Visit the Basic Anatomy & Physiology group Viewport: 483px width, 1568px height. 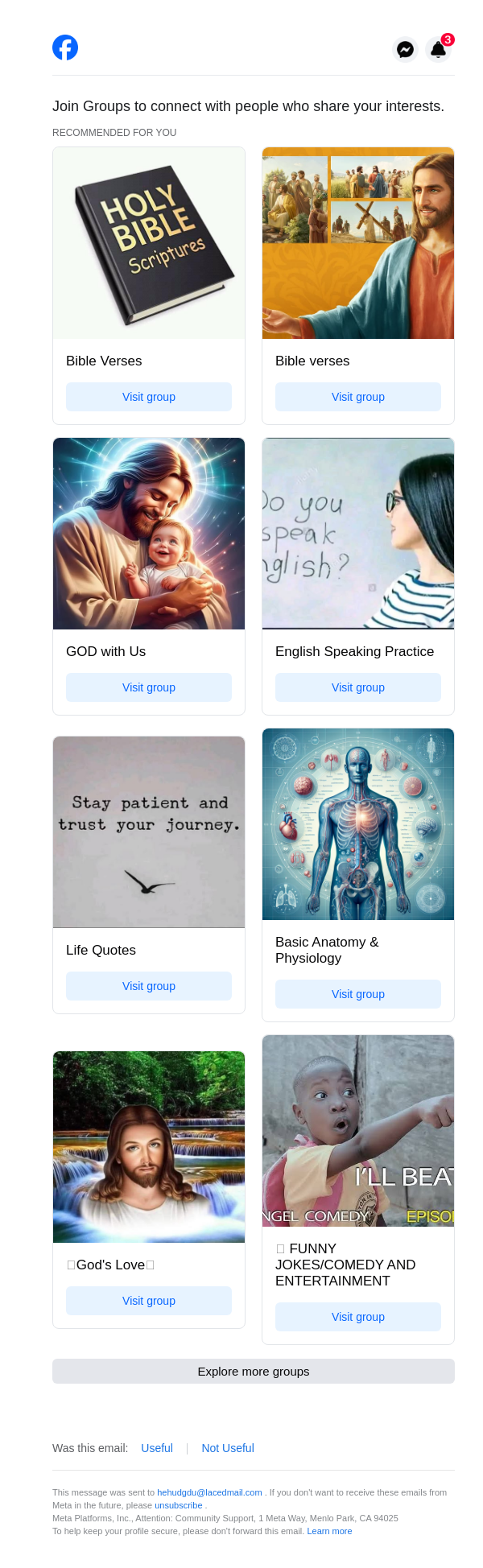(358, 994)
